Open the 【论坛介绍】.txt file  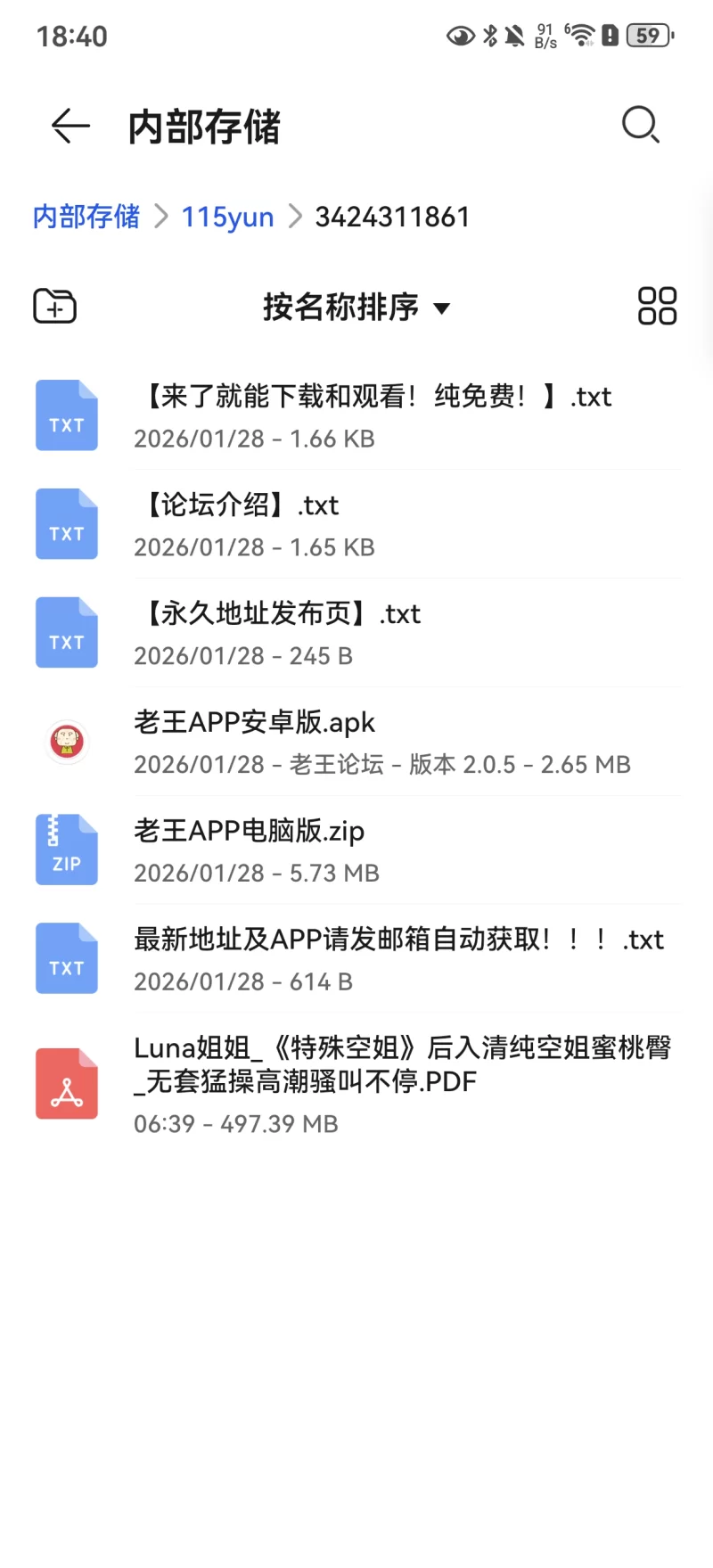tap(356, 524)
